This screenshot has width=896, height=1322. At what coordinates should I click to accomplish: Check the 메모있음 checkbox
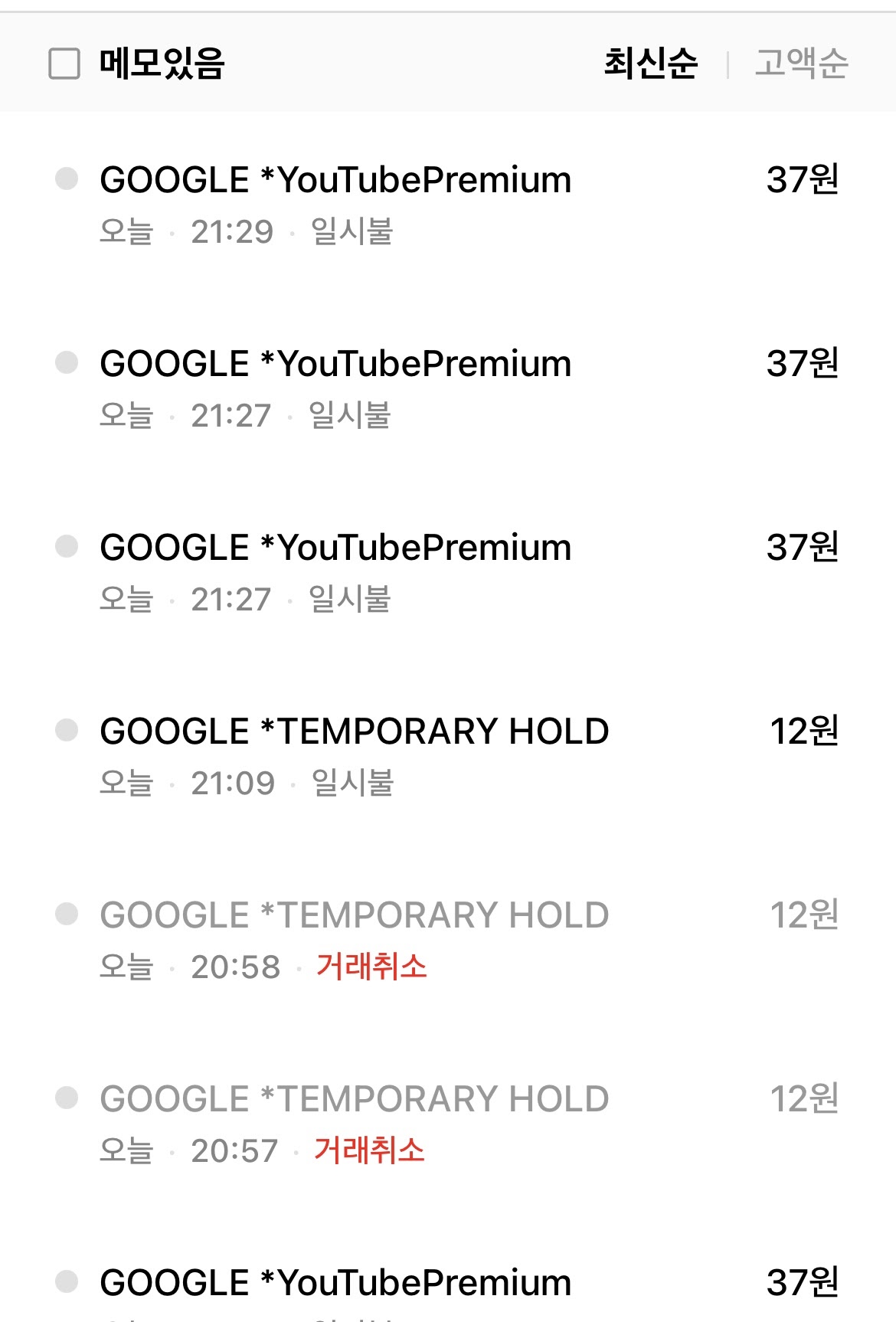pos(64,64)
